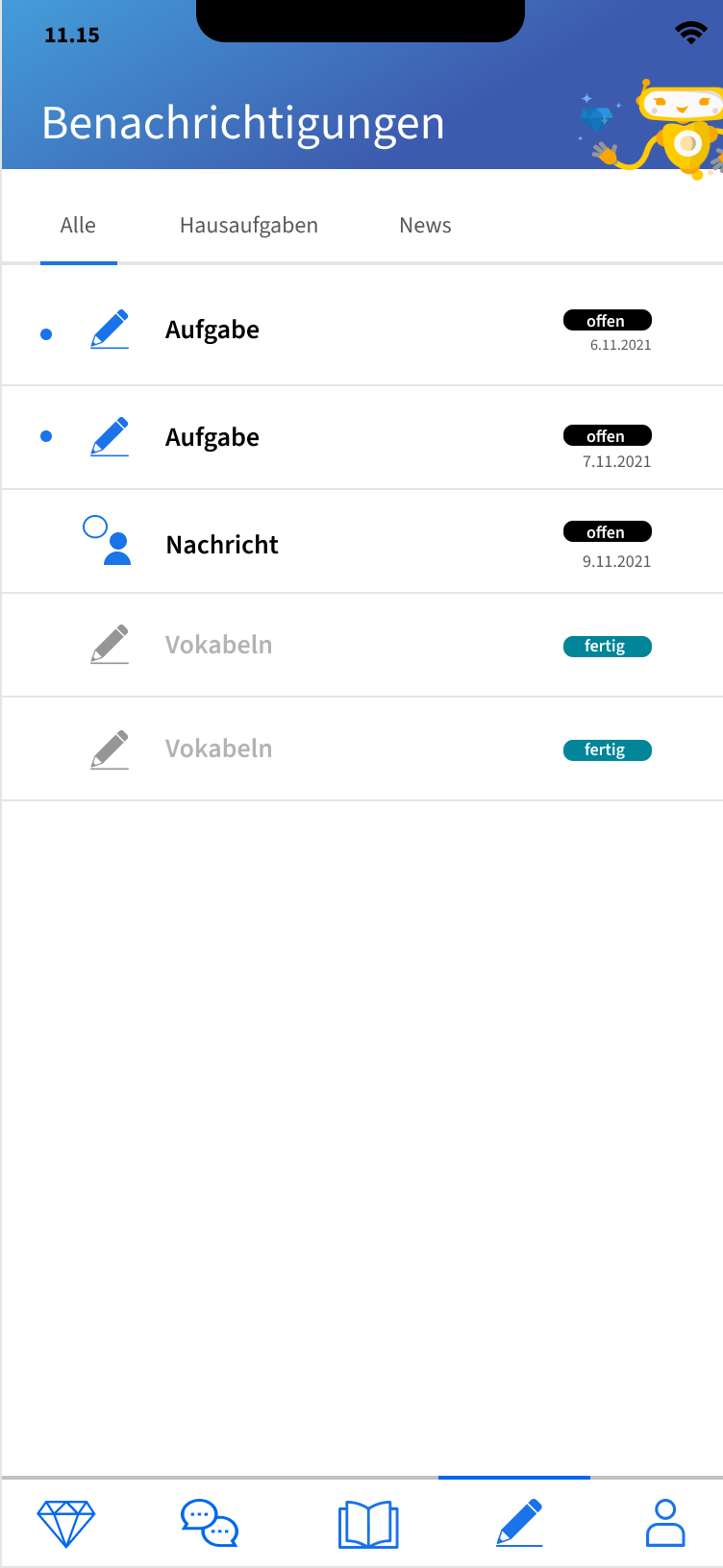723x1568 pixels.
Task: Open the Aufgabe dated 6.11.2021
Action: pyautogui.click(x=362, y=331)
